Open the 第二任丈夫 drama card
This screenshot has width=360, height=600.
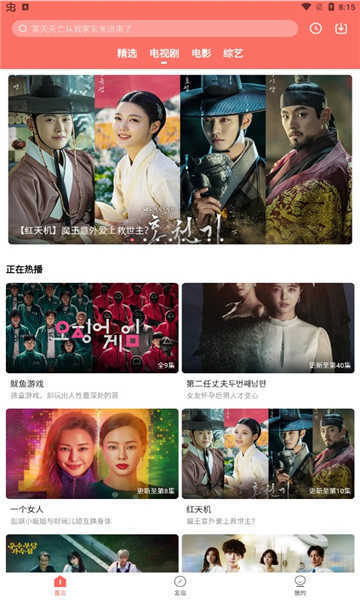(268, 341)
